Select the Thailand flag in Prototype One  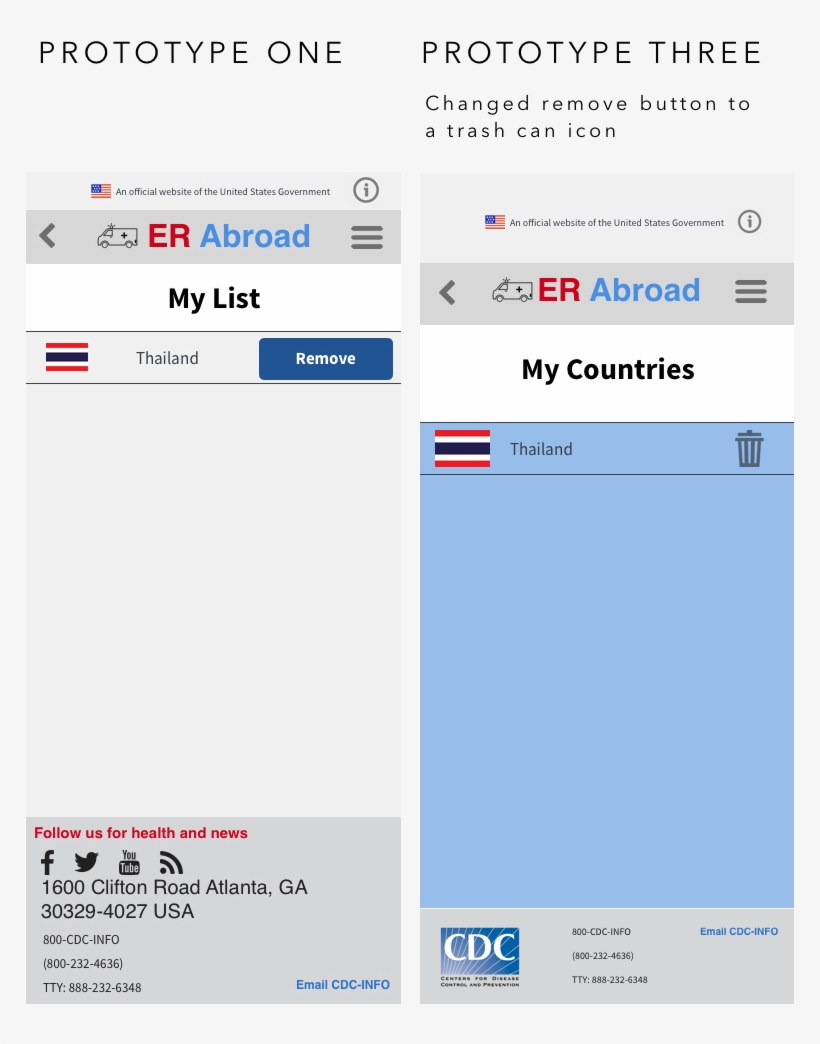point(67,358)
